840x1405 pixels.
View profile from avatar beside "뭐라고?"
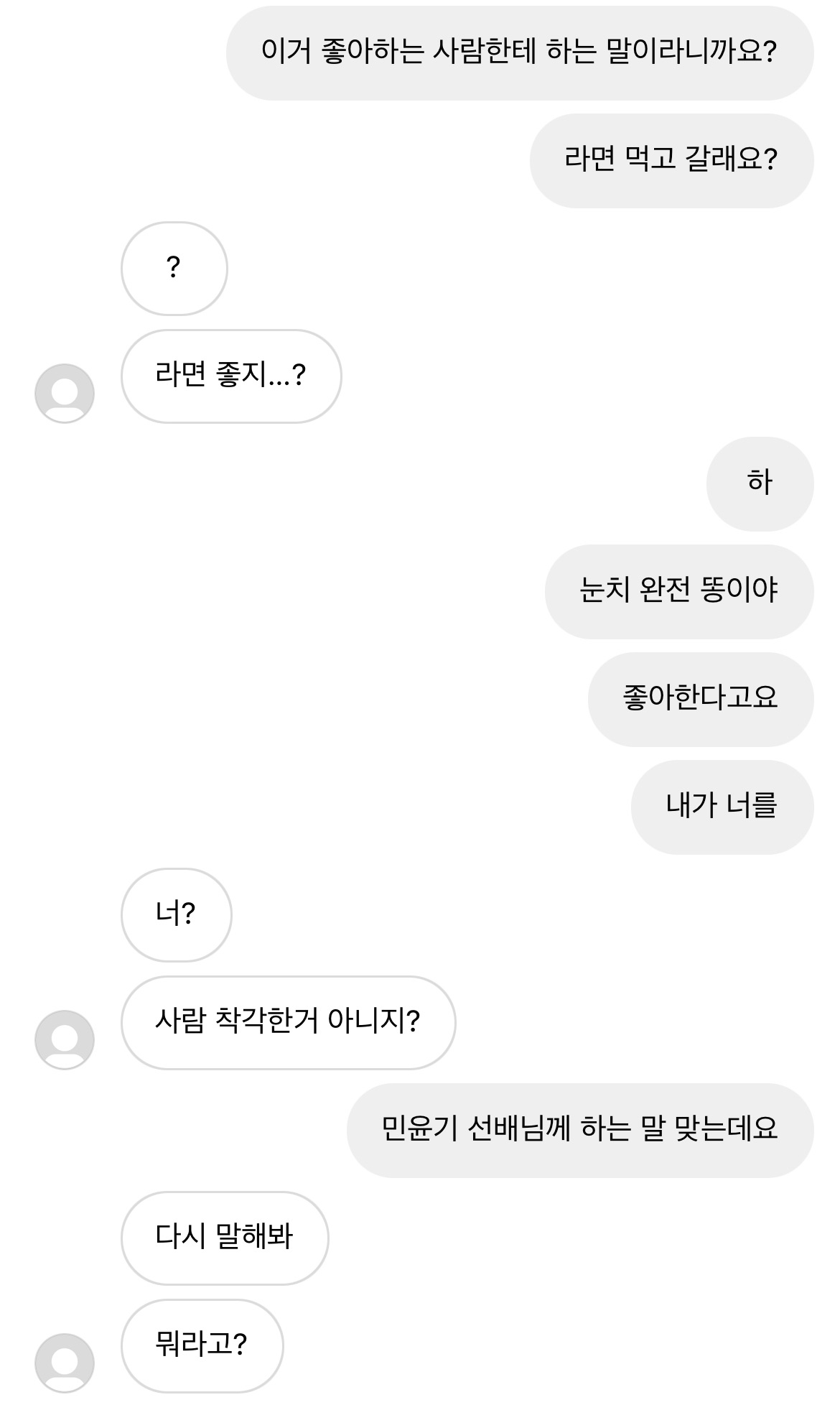[65, 1363]
